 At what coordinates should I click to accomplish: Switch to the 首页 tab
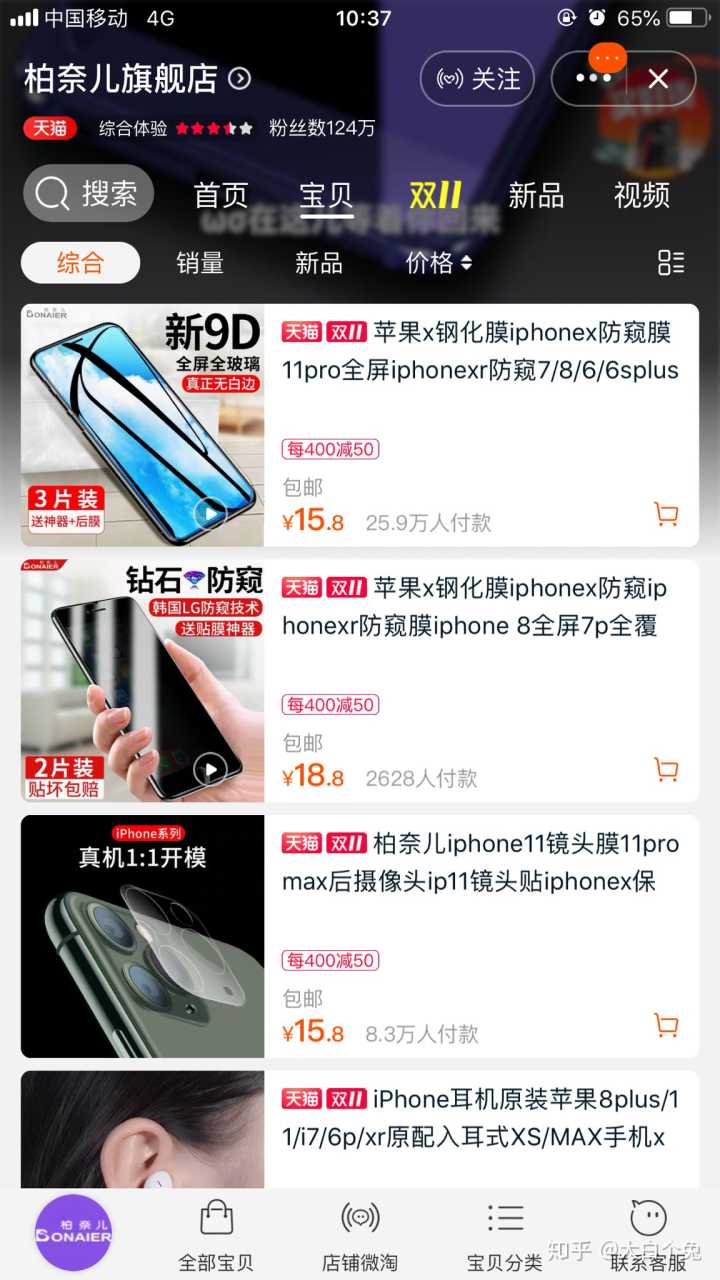[221, 195]
